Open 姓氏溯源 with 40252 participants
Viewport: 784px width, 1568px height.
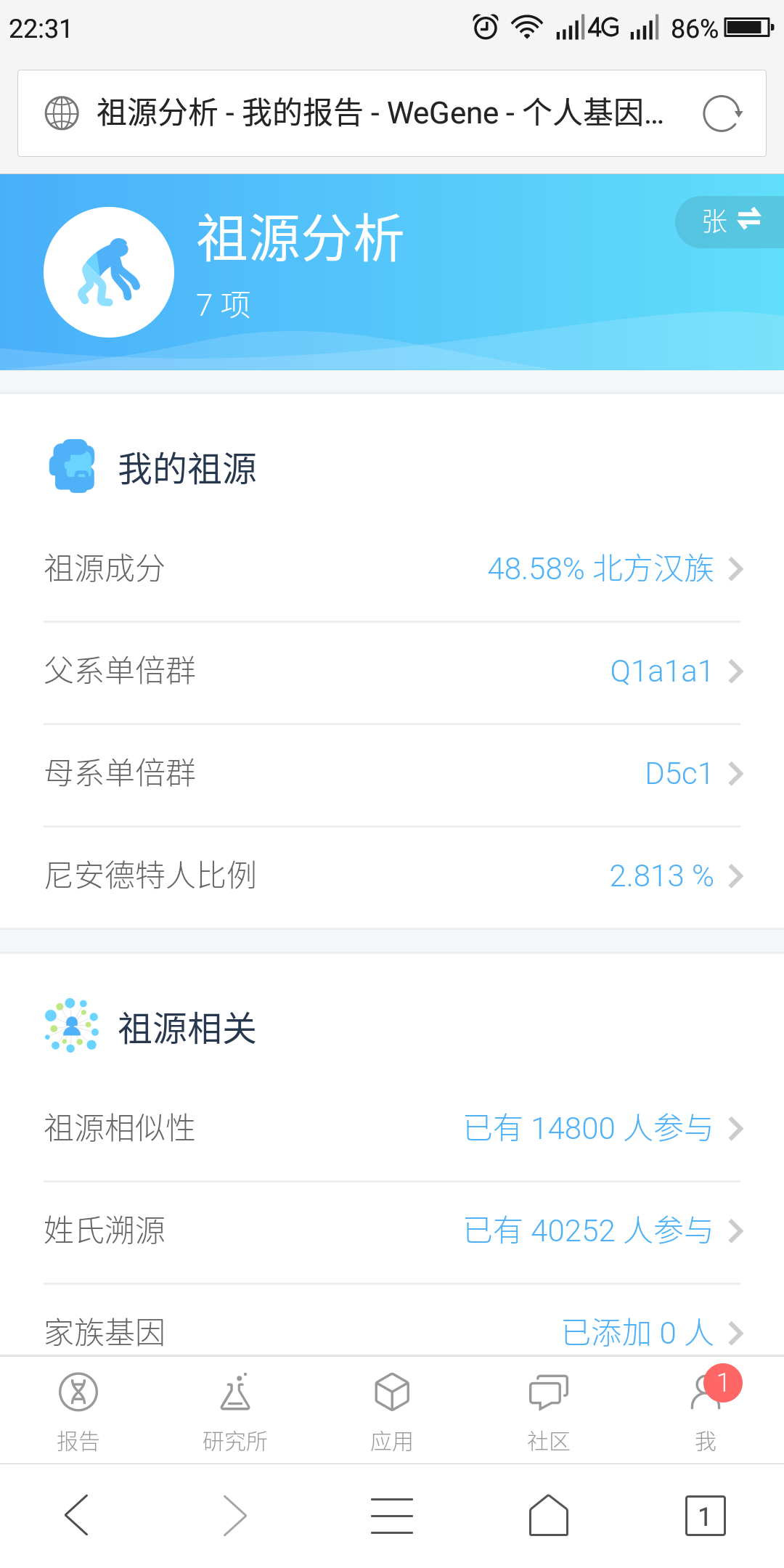[x=392, y=1231]
